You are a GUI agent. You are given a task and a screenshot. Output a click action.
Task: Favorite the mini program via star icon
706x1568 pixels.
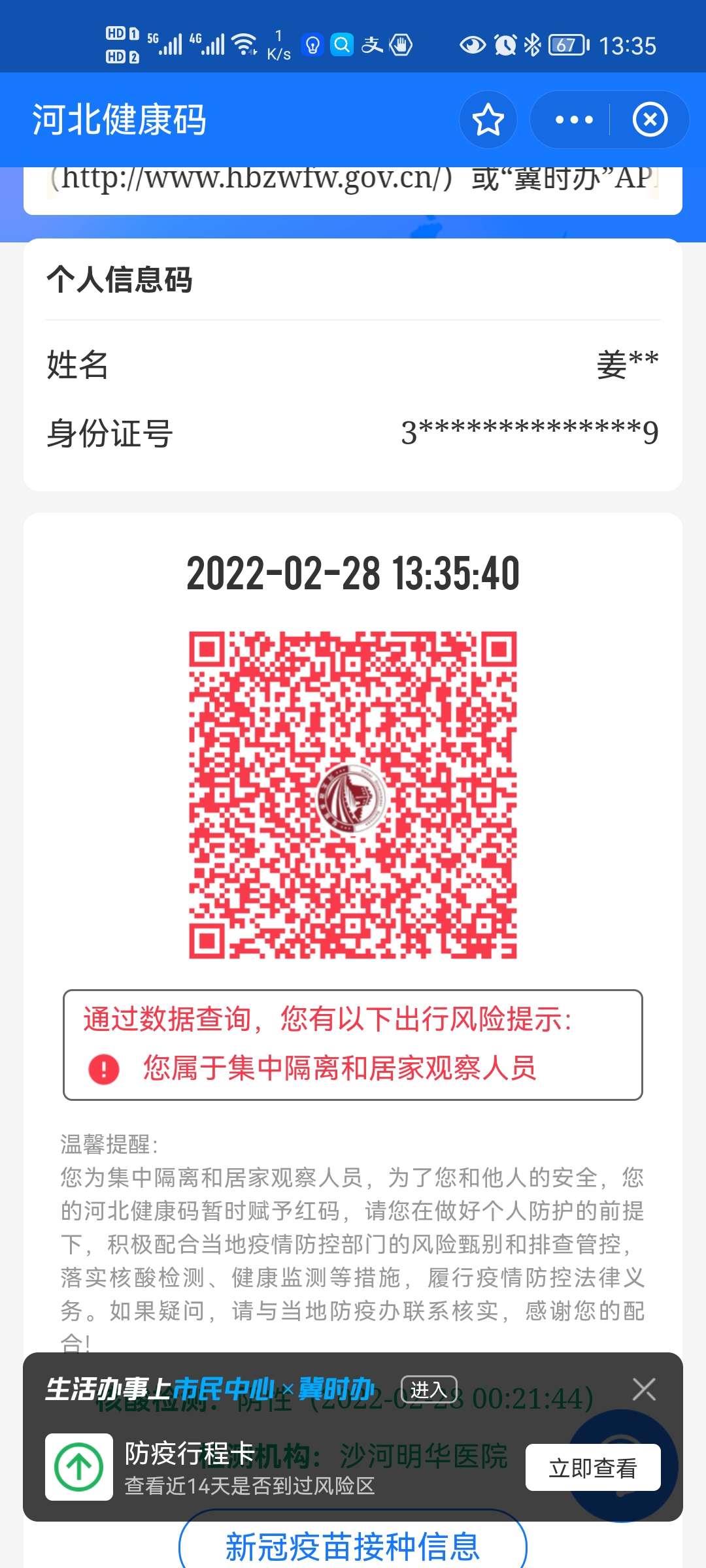[488, 120]
